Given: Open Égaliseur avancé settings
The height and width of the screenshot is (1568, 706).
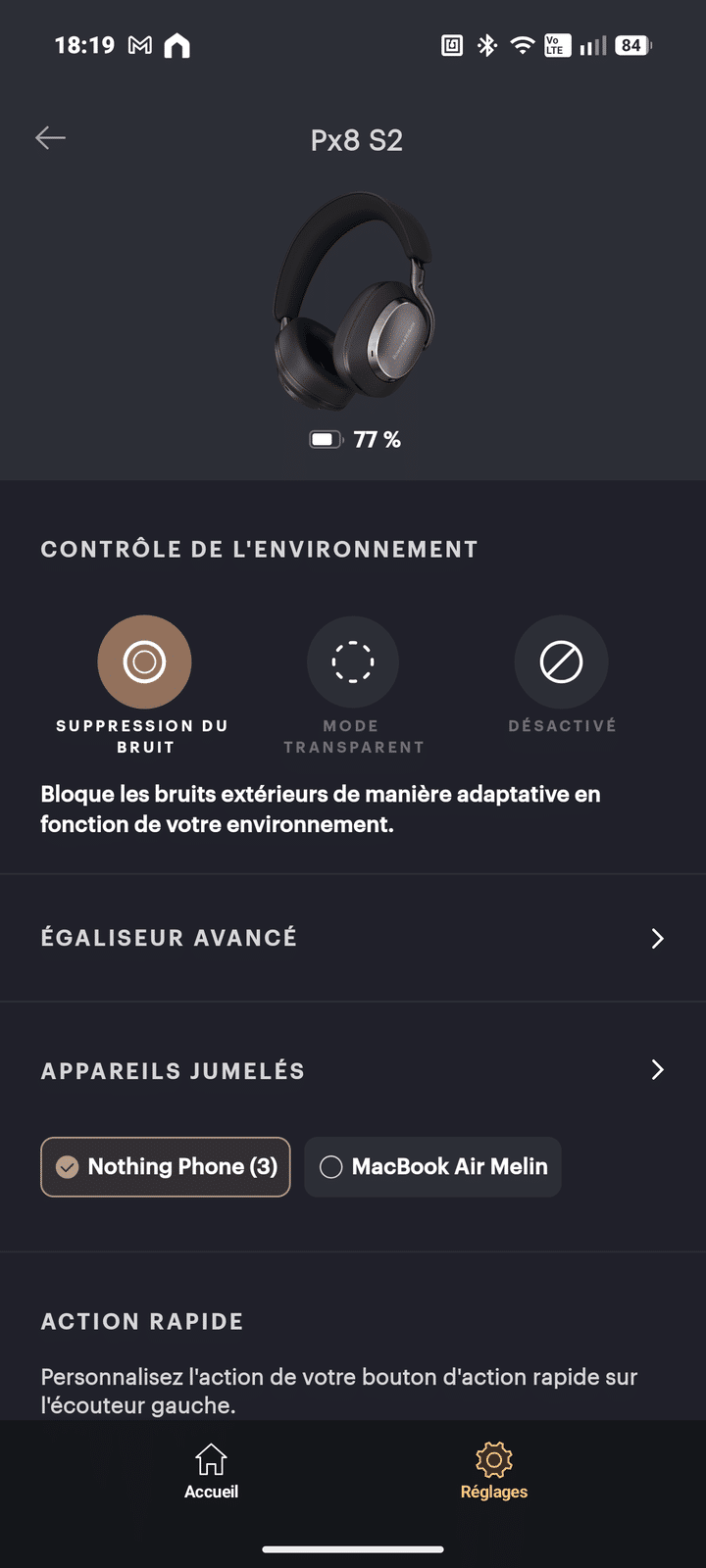Looking at the screenshot, I should coord(353,938).
